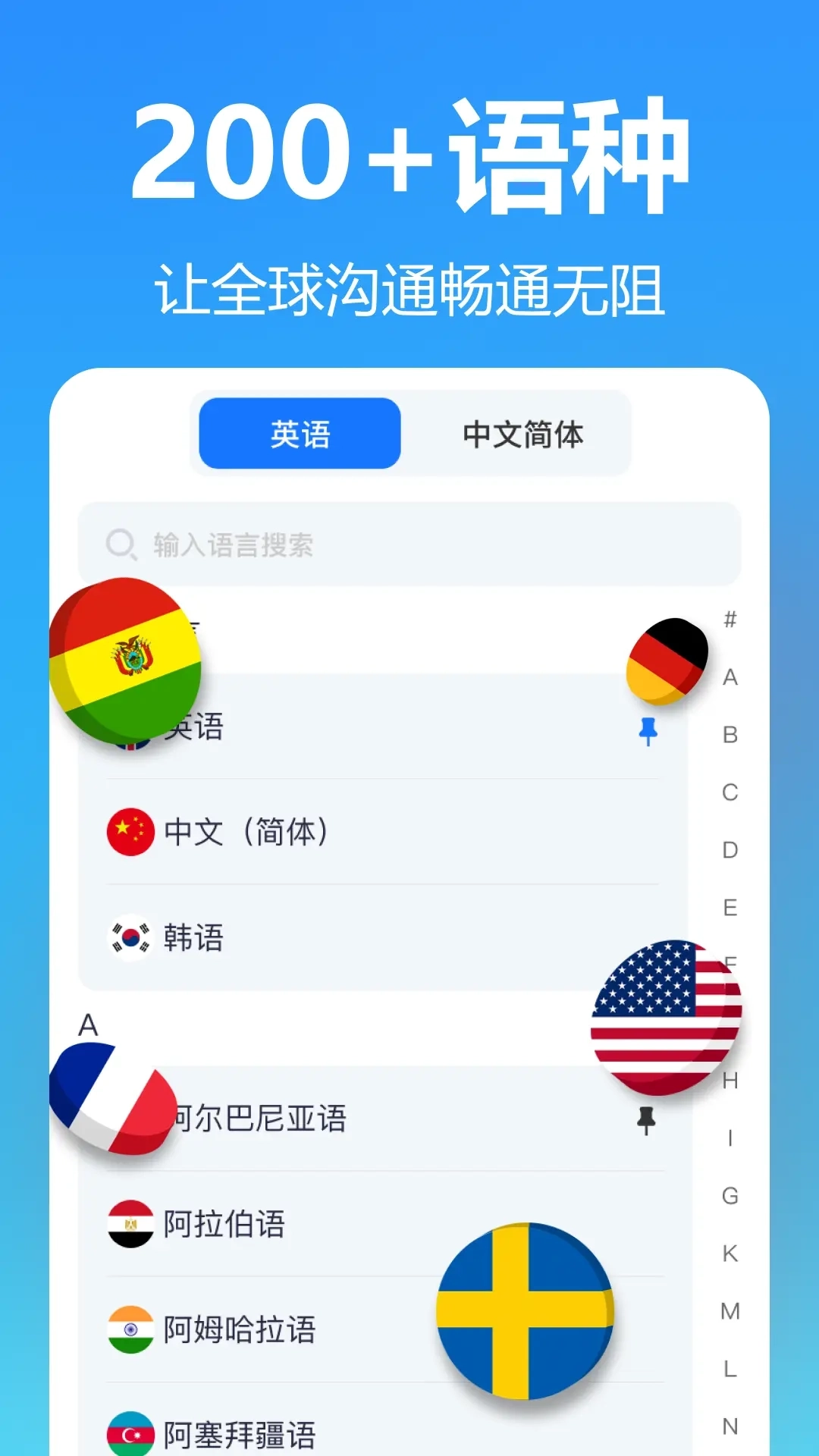The height and width of the screenshot is (1456, 819).
Task: Click the # symbol atop the index bar
Action: click(729, 622)
